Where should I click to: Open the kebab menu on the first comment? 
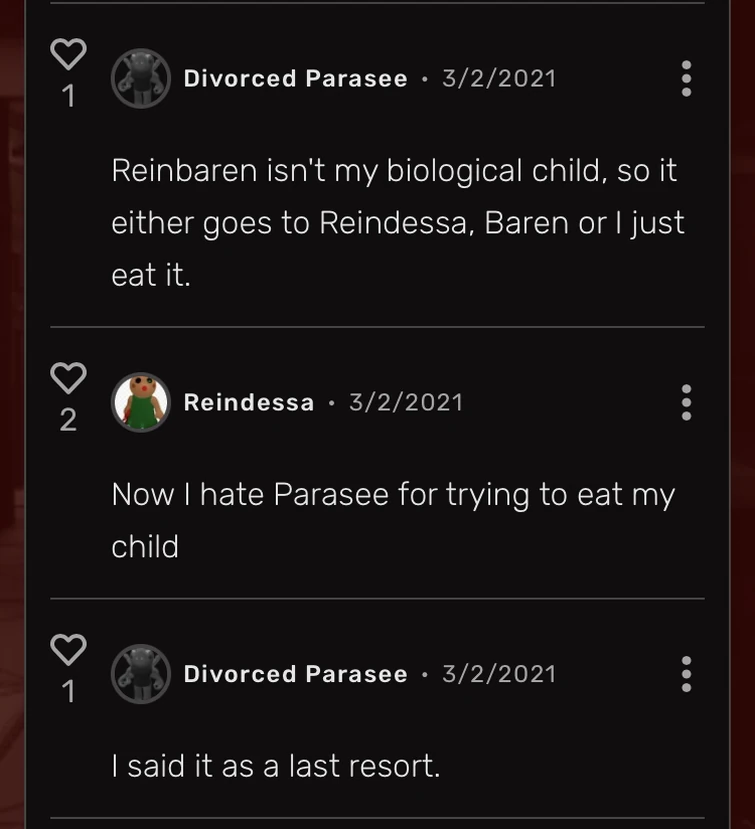pyautogui.click(x=686, y=79)
